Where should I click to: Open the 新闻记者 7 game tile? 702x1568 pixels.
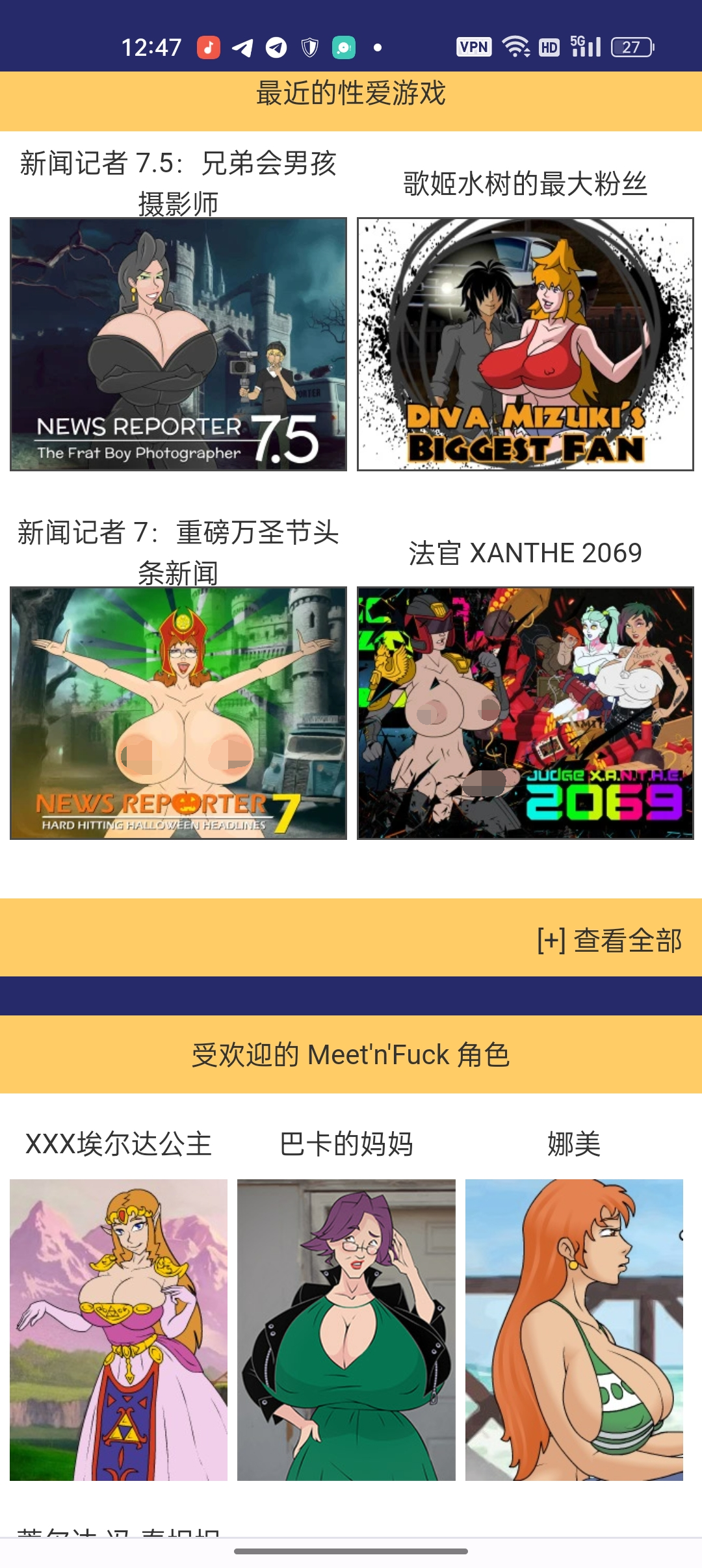pos(178,712)
